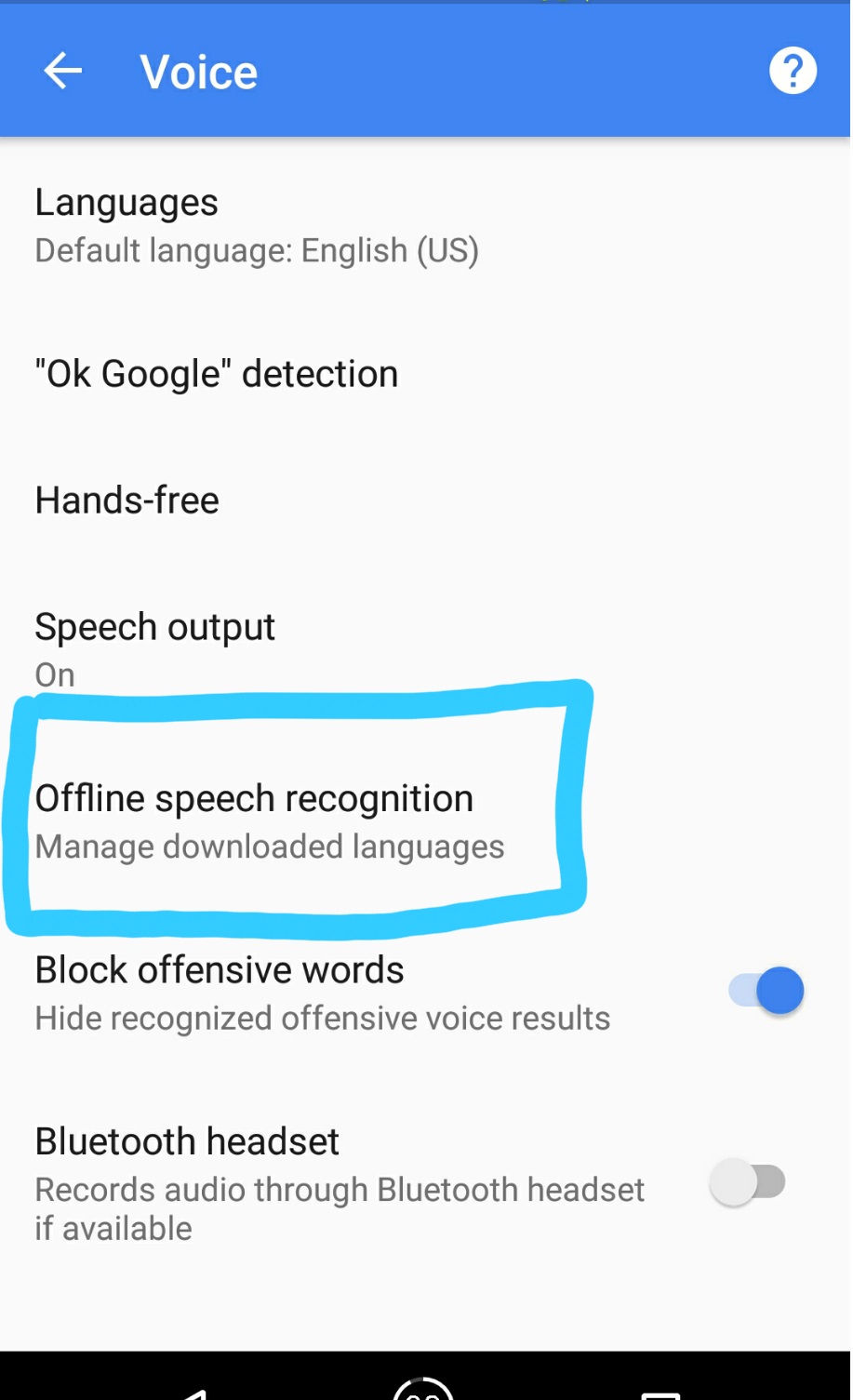
Task: Open Speech output options
Action: (155, 648)
